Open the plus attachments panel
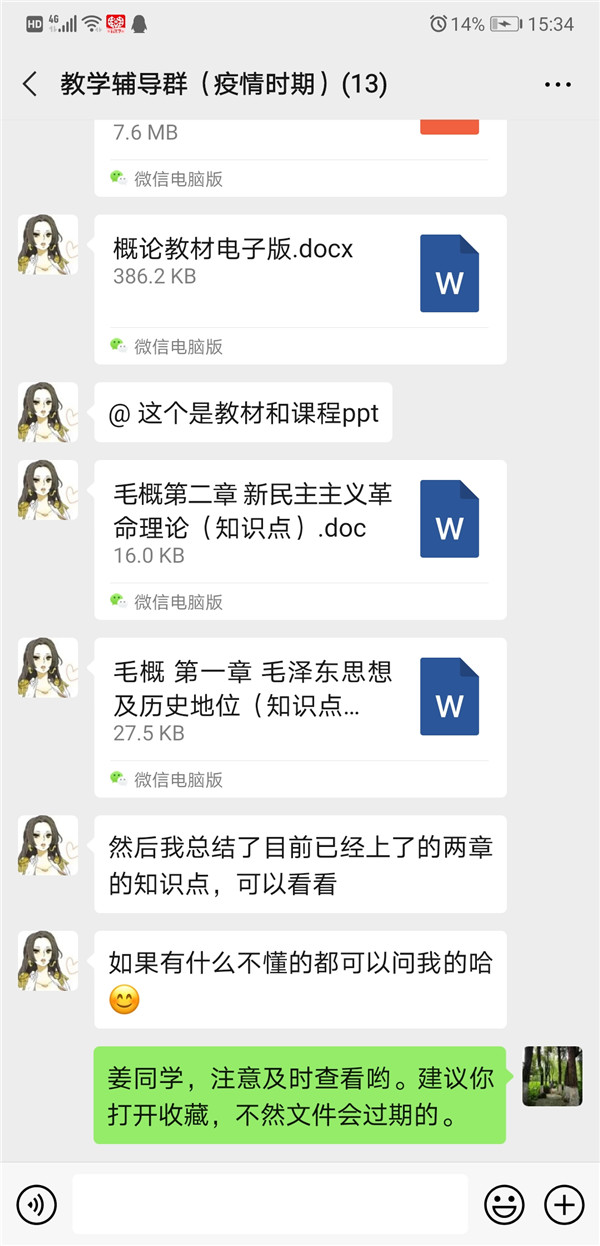This screenshot has width=600, height=1246. pos(564,1205)
